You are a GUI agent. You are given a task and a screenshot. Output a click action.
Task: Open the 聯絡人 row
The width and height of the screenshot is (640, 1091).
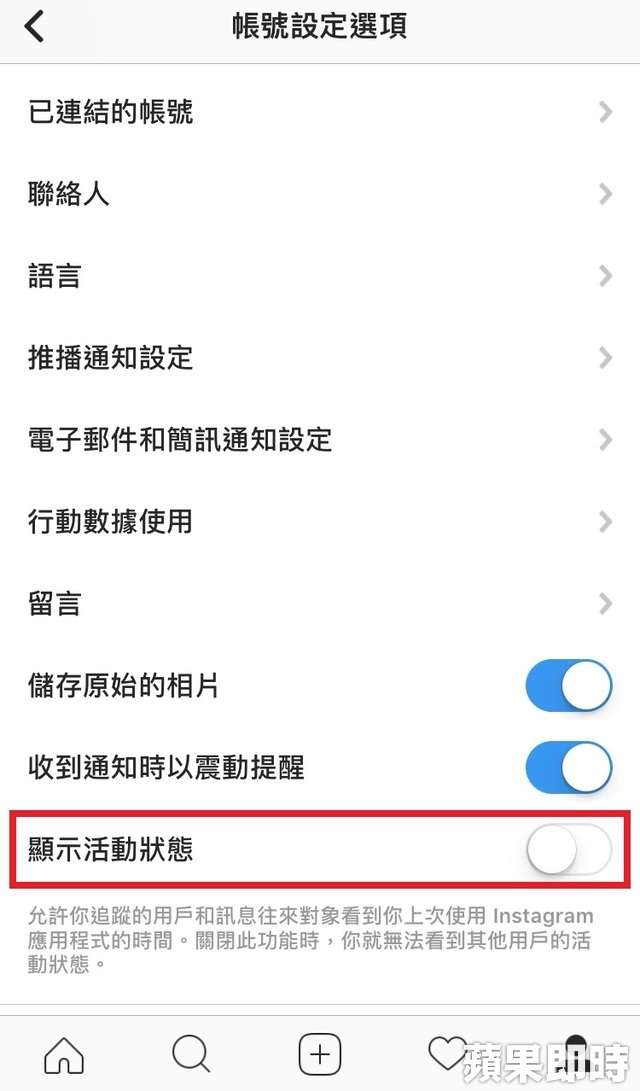320,194
